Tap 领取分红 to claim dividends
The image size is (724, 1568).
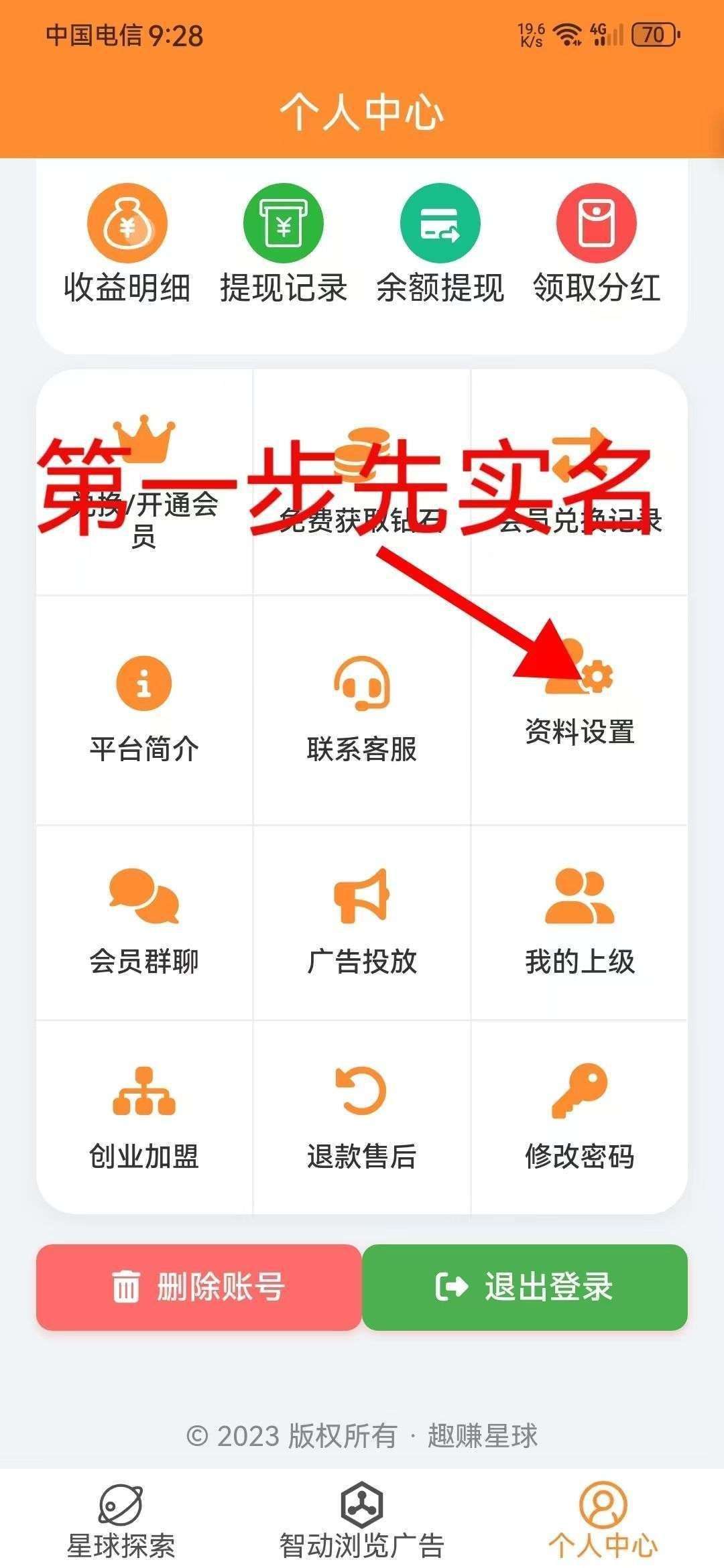pos(596,245)
